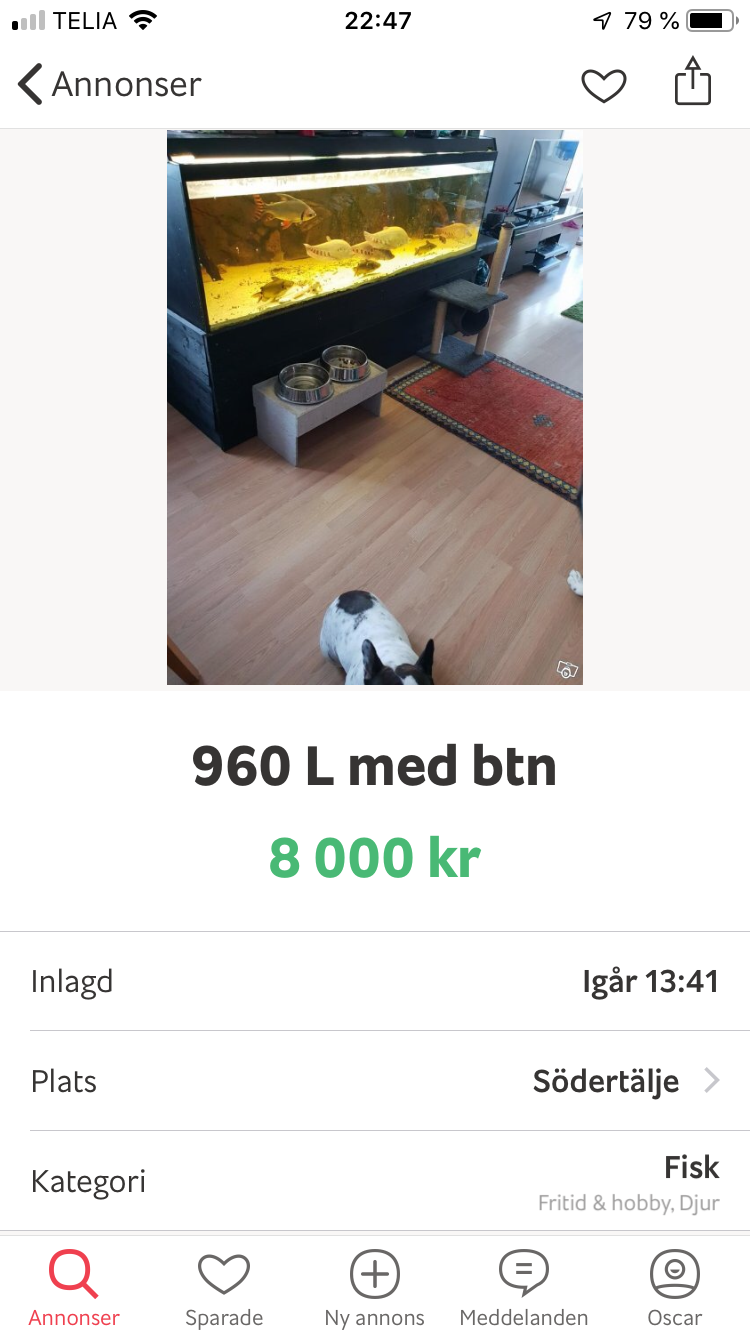Open the aquarium listing photo

click(x=375, y=408)
